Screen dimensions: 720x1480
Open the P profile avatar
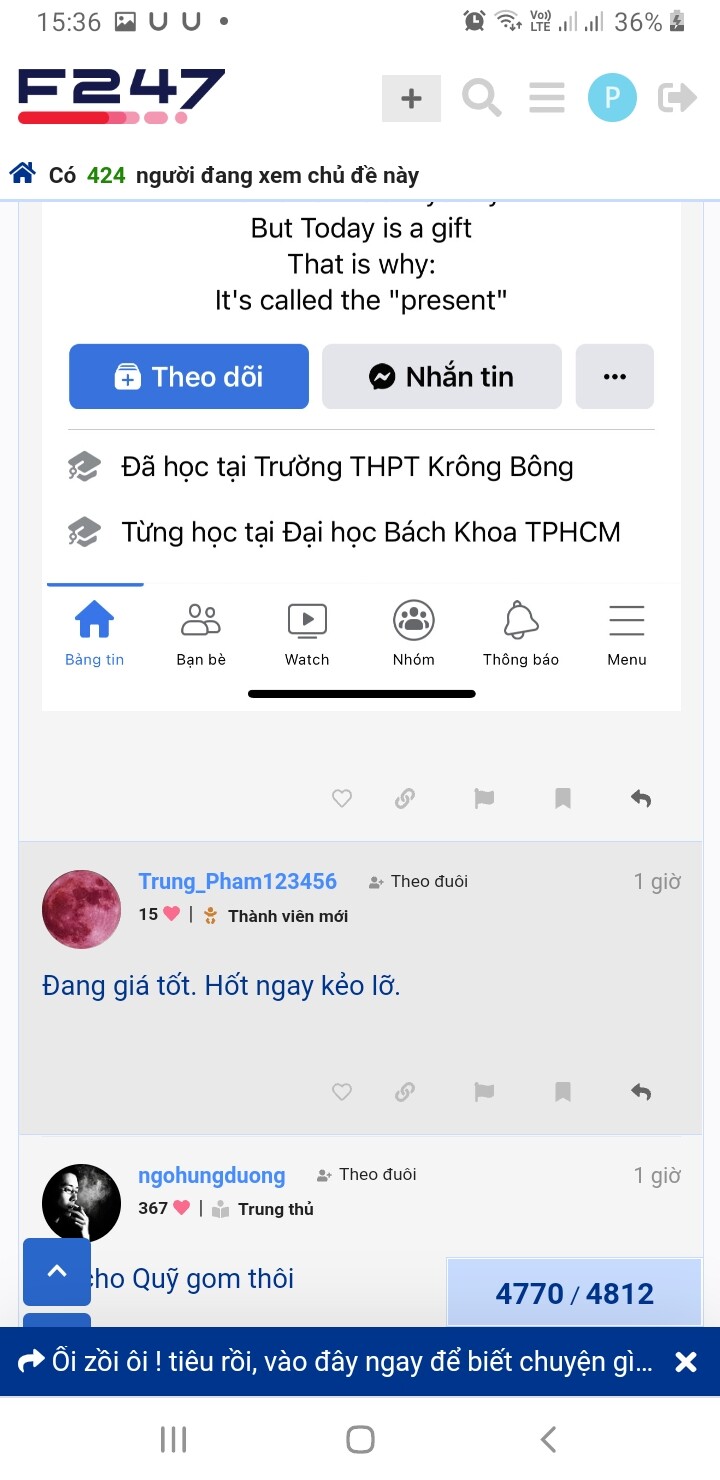(x=612, y=98)
